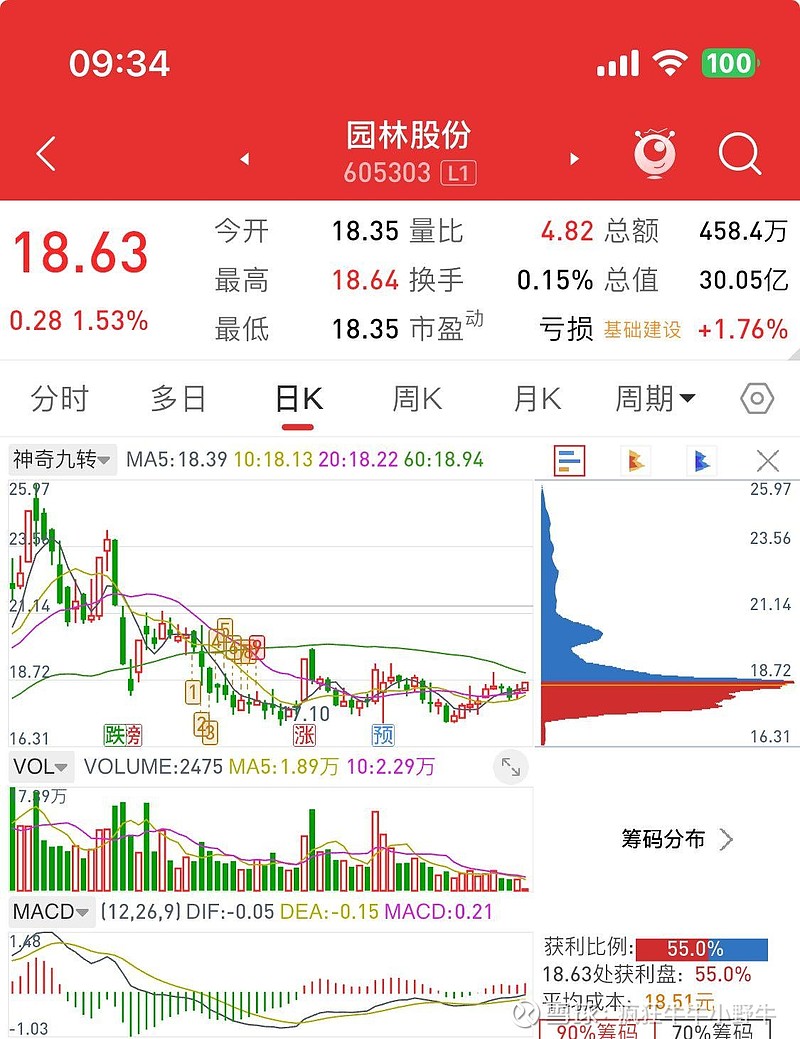Expand the 周期 period dropdown
The image size is (800, 1039).
click(x=655, y=399)
